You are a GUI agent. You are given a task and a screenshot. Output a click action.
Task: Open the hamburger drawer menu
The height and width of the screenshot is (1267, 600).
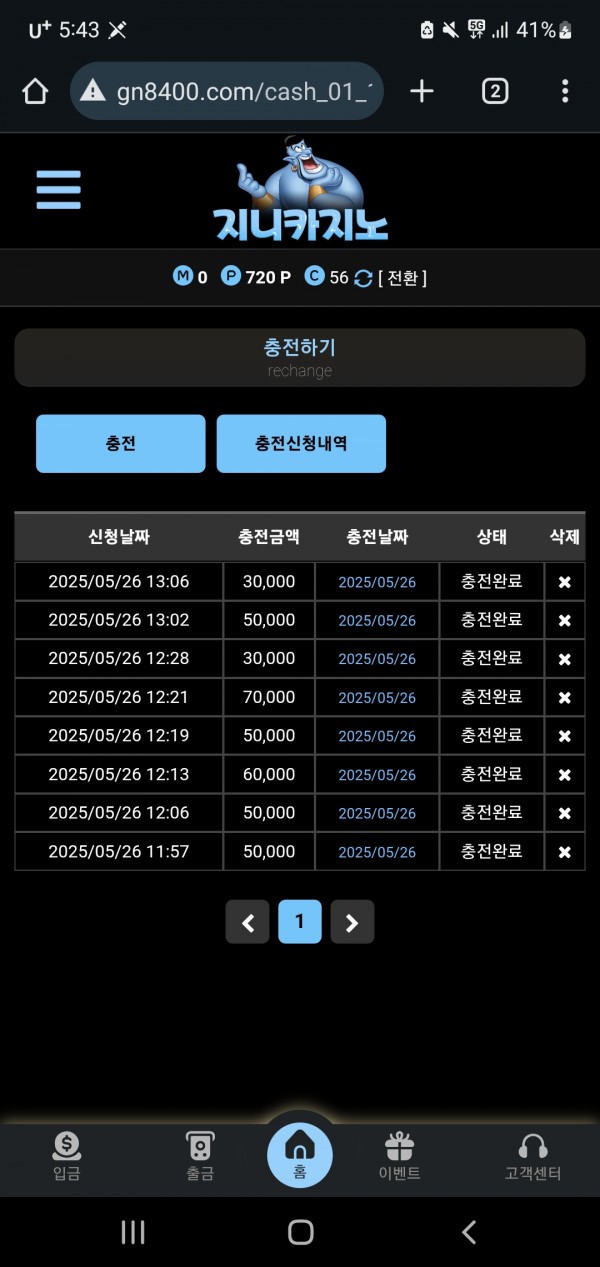(59, 189)
